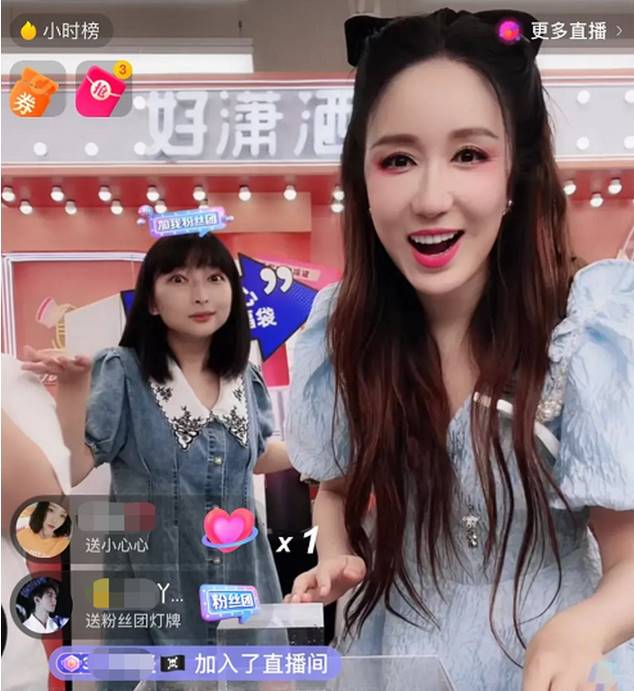Open the avatar of the 送粉丝团灯牌 gifter
This screenshot has height=691, width=634.
tap(41, 603)
